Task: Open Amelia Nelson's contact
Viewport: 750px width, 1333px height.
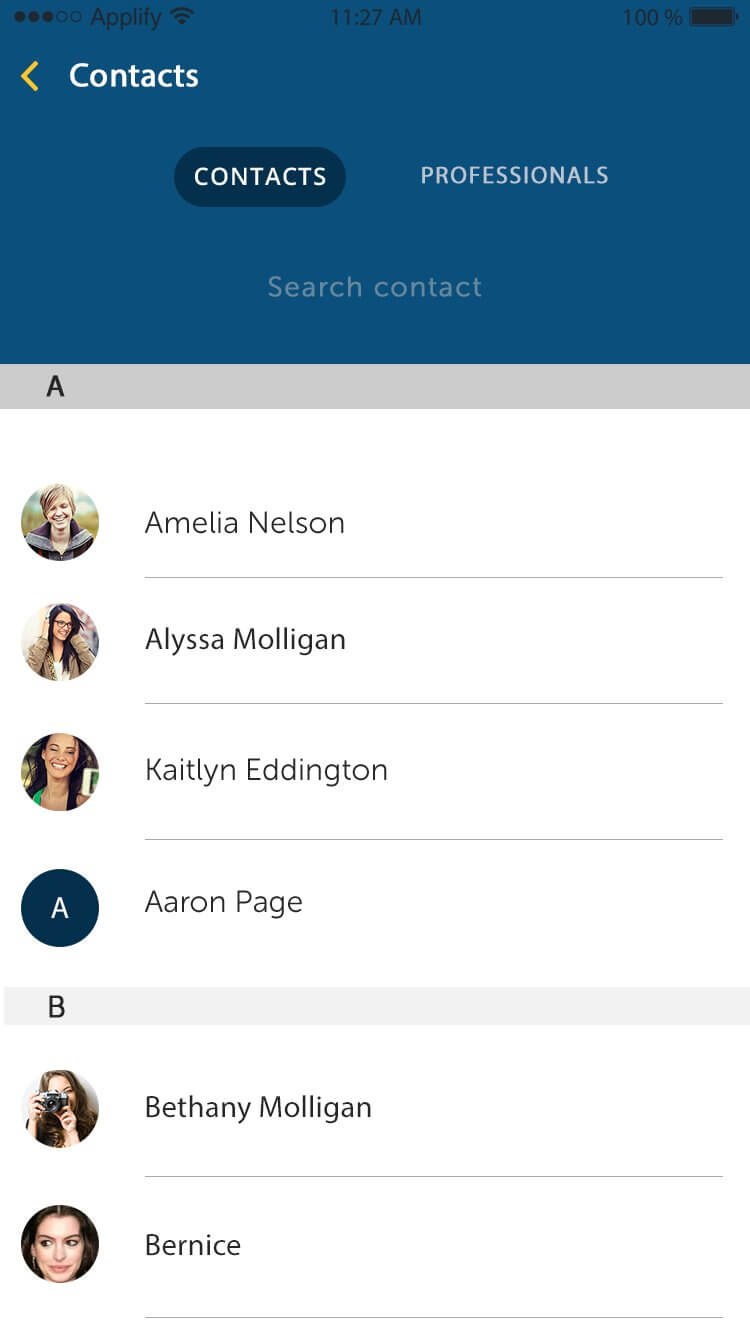Action: pyautogui.click(x=375, y=522)
